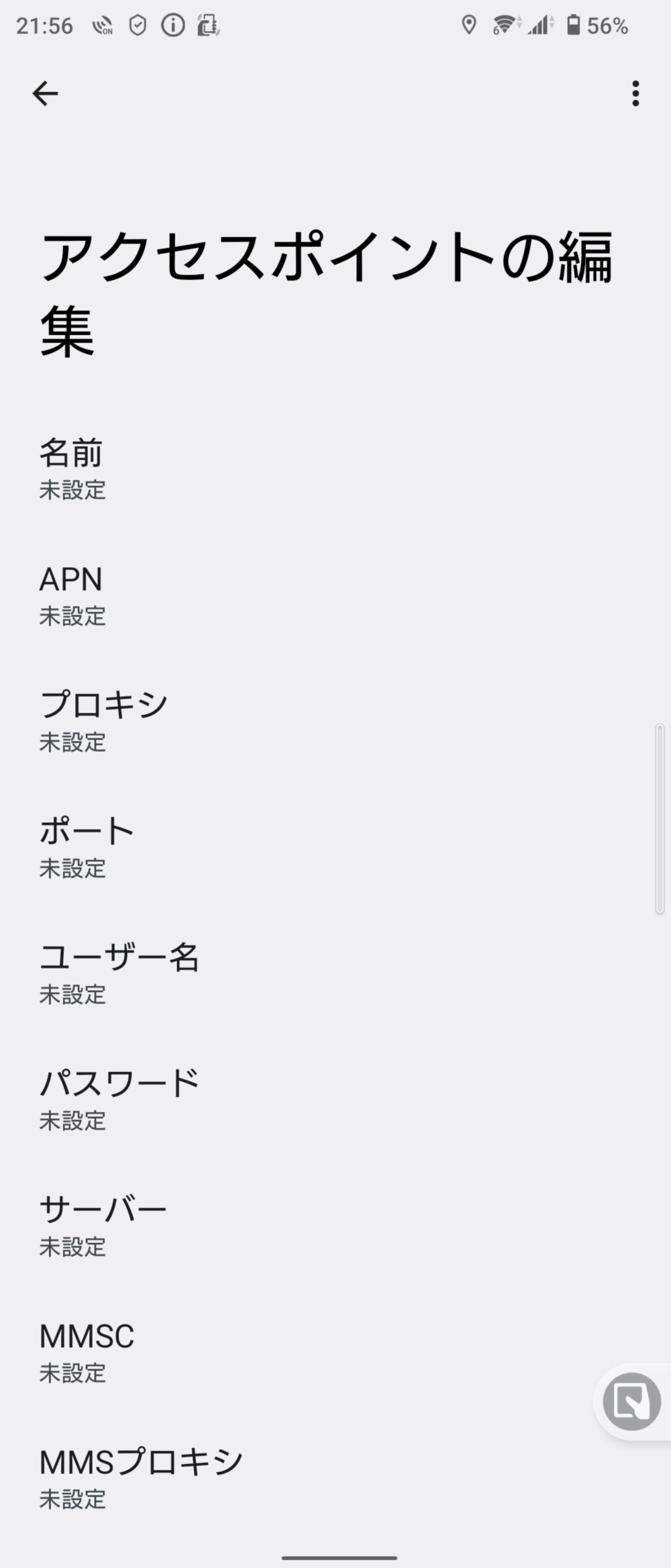The width and height of the screenshot is (671, 1568).
Task: Open the three-dot overflow menu
Action: pos(635,95)
